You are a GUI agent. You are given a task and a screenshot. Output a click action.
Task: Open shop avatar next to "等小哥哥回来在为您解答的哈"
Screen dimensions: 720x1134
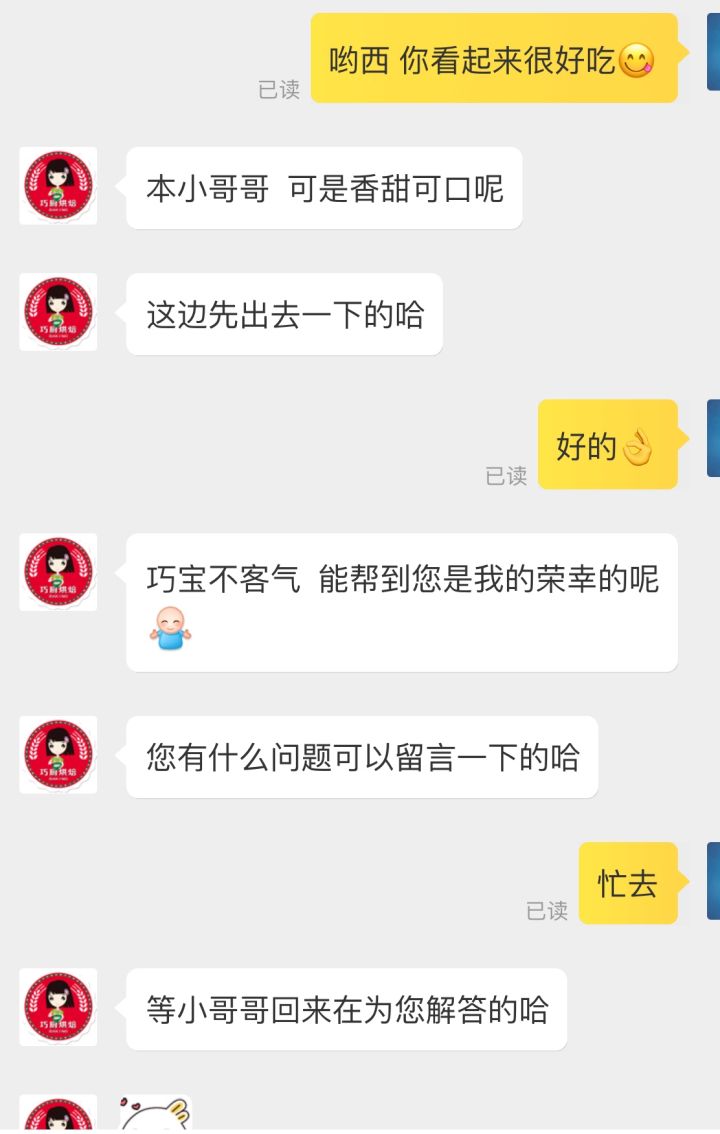click(x=58, y=1007)
